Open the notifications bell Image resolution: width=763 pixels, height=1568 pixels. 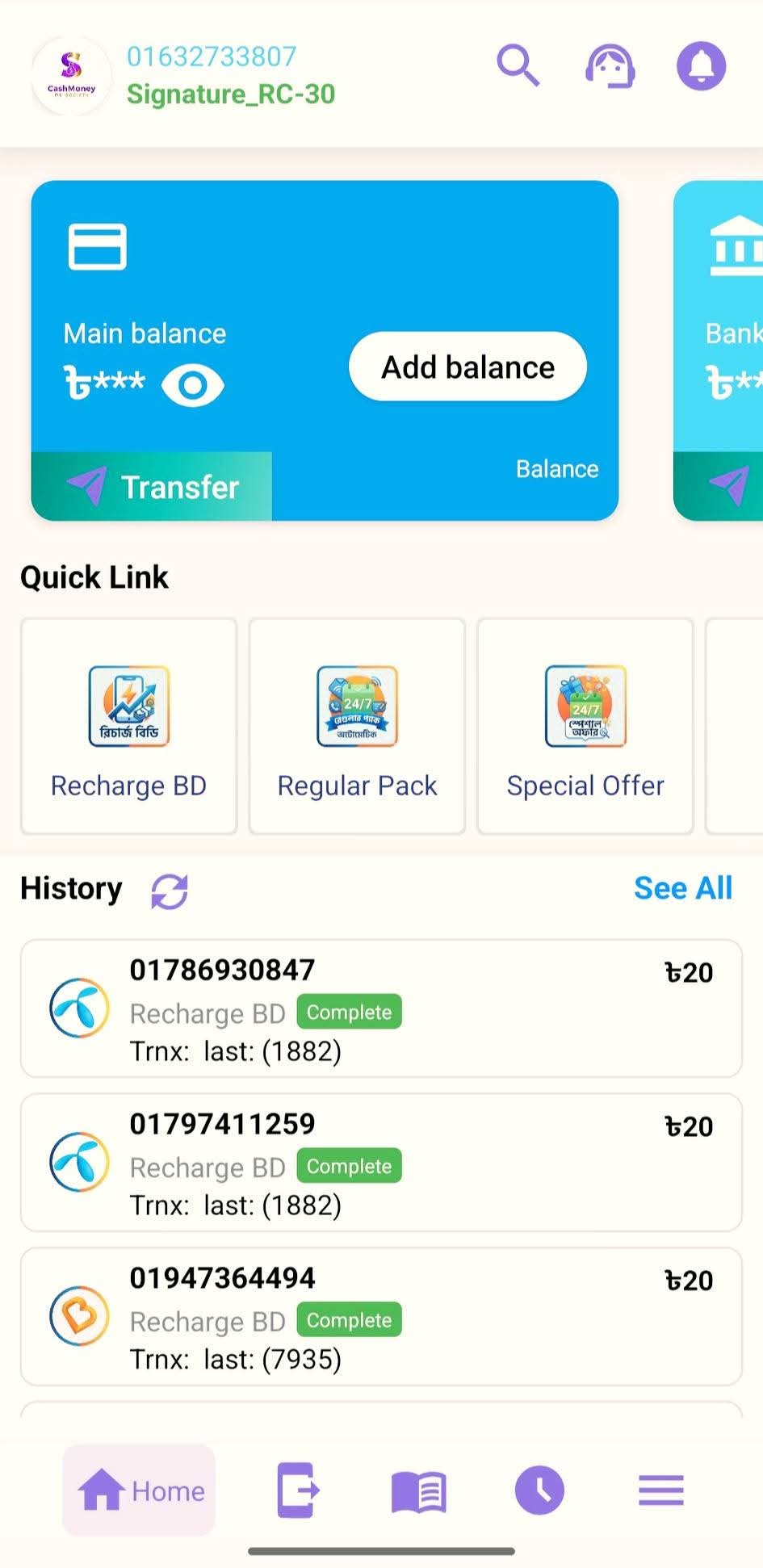[x=701, y=65]
